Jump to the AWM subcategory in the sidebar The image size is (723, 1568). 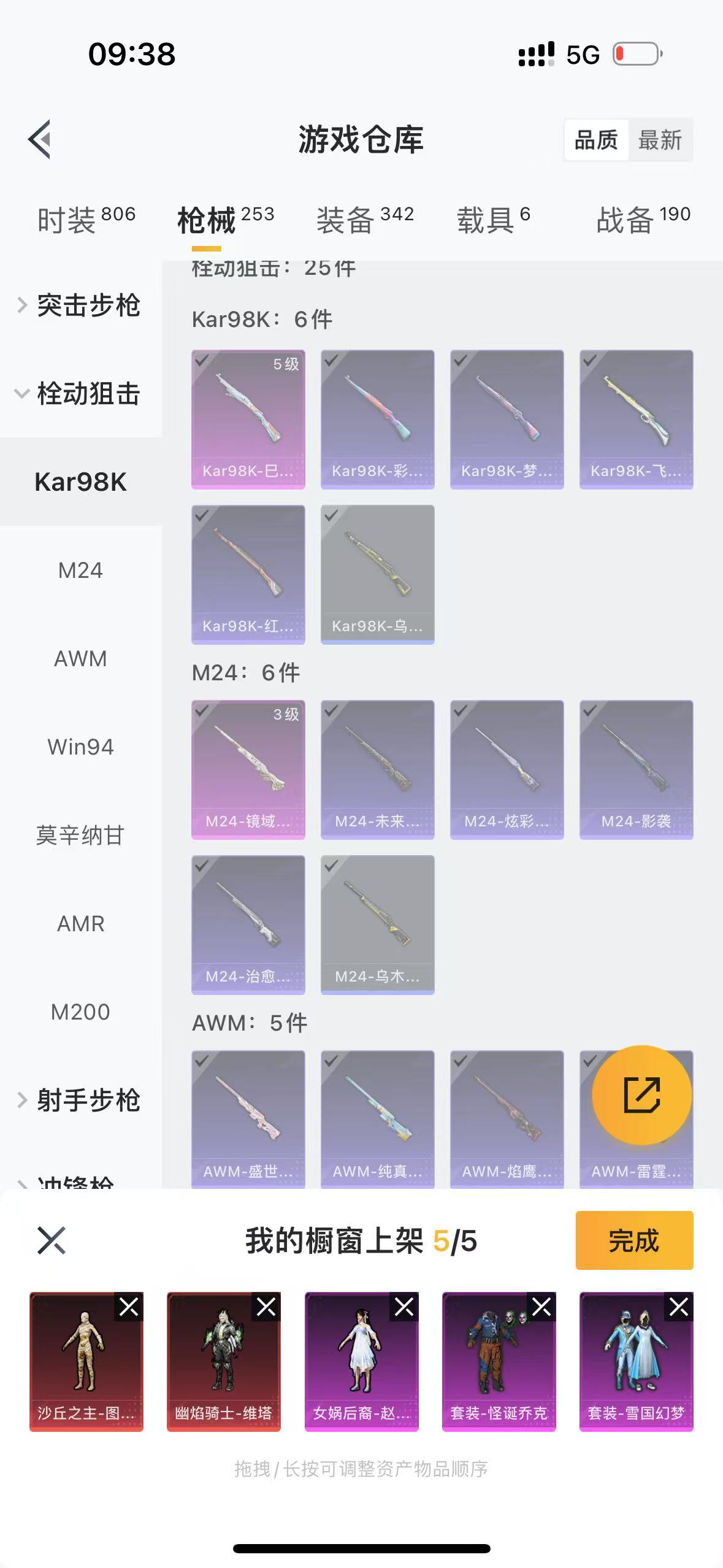(x=80, y=659)
